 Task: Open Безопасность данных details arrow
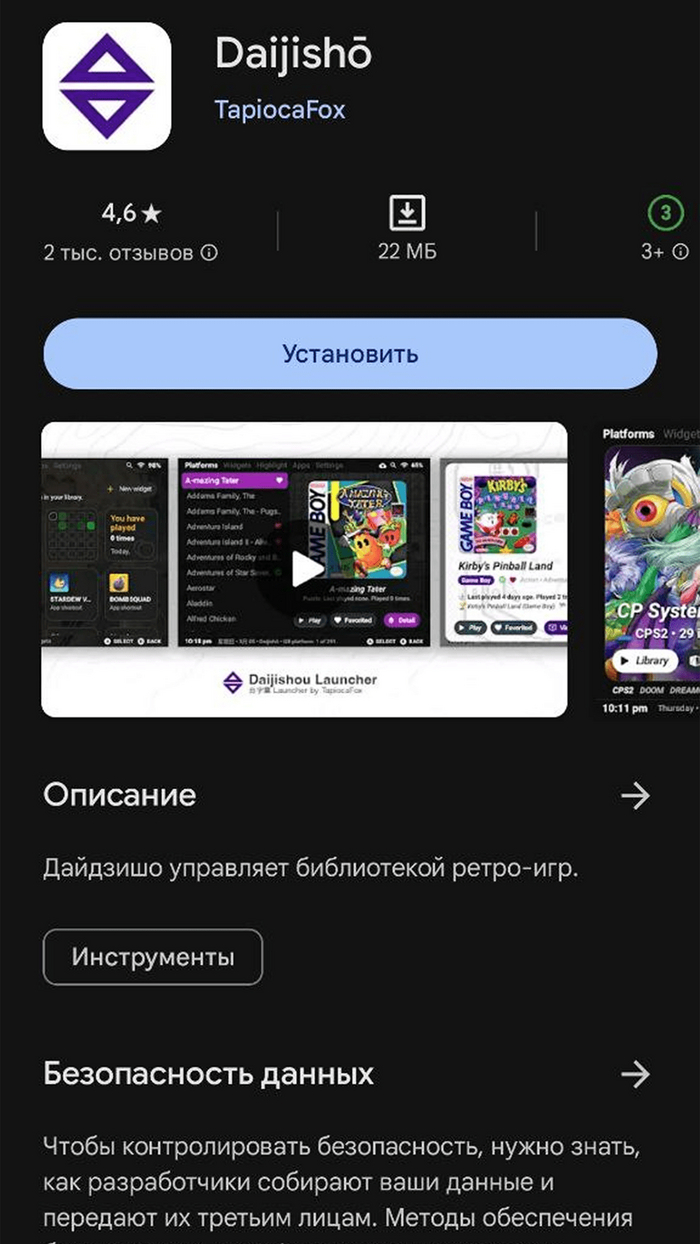[x=635, y=1075]
